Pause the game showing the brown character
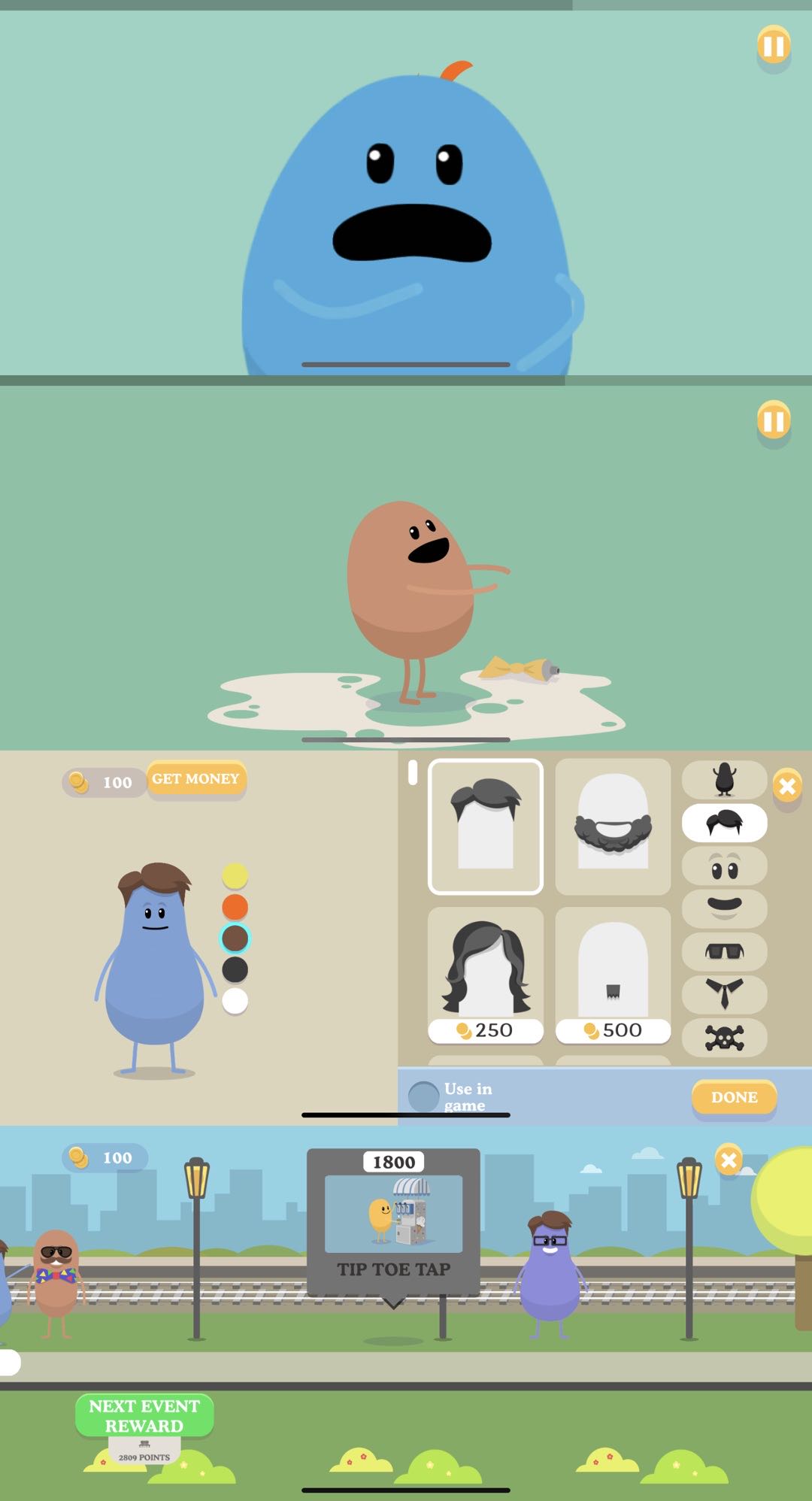 tap(773, 421)
